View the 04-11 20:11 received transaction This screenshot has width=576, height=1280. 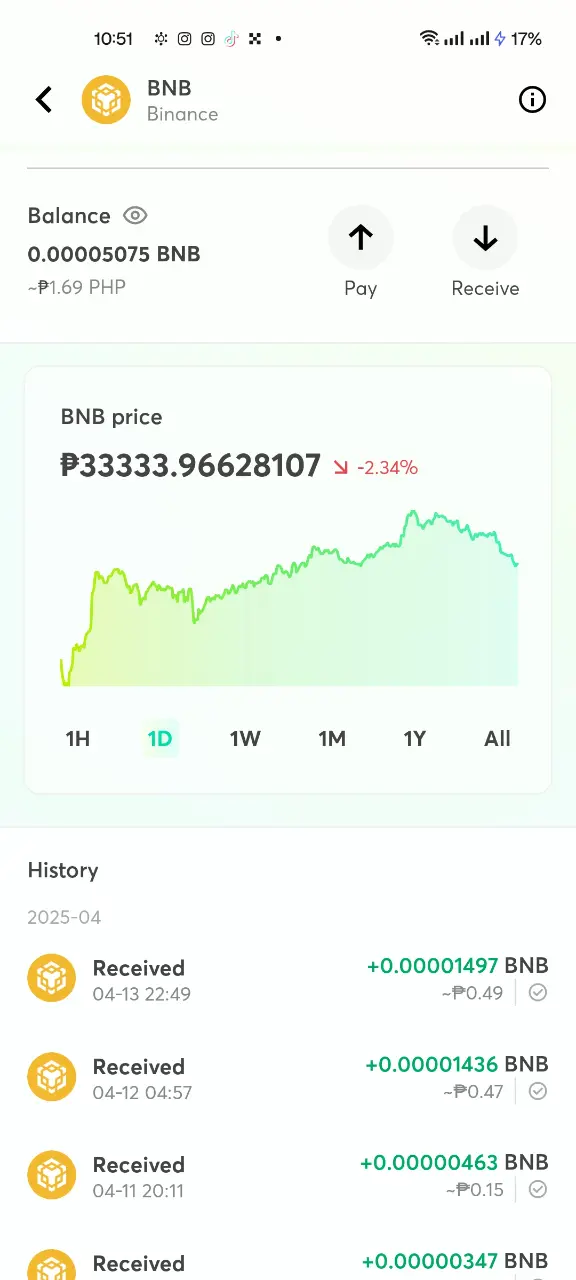tap(288, 1176)
